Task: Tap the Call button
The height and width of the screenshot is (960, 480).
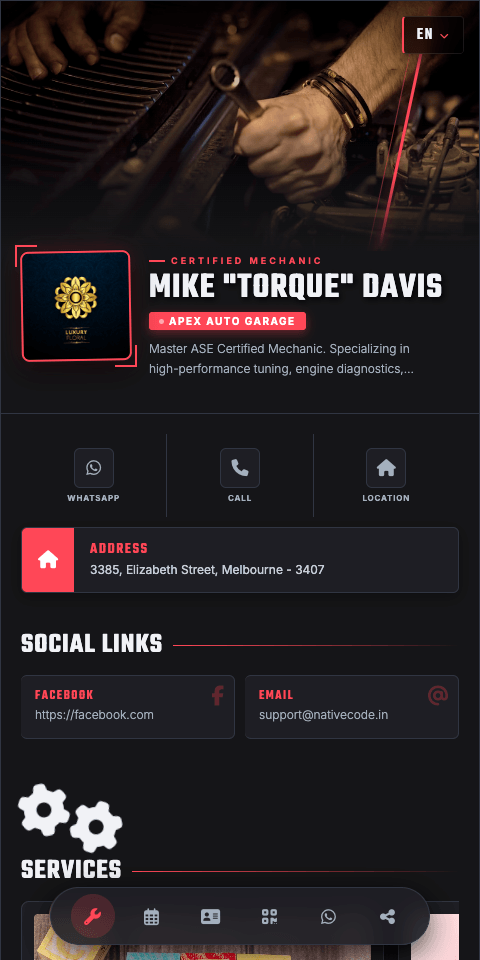Action: (x=239, y=476)
